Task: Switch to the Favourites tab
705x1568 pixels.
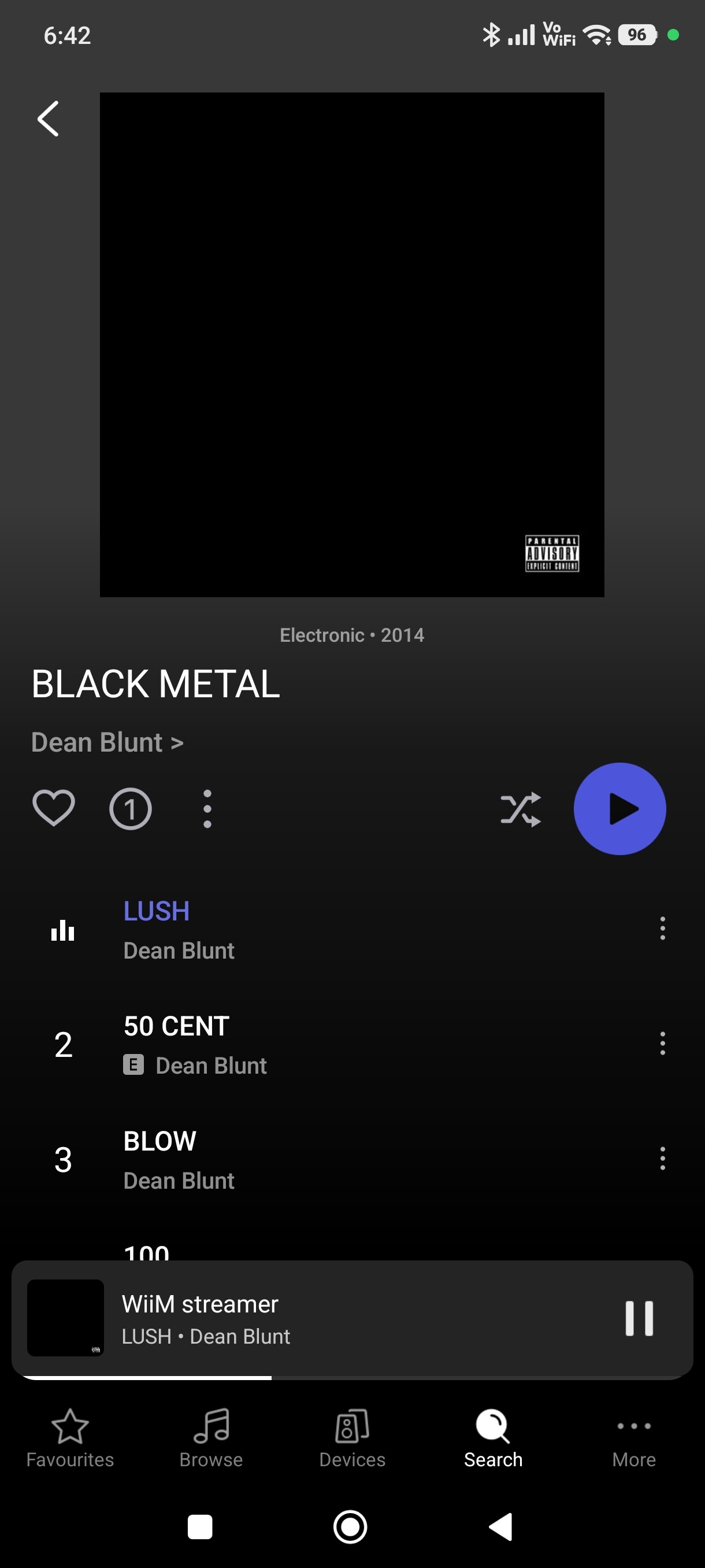Action: [x=70, y=1438]
